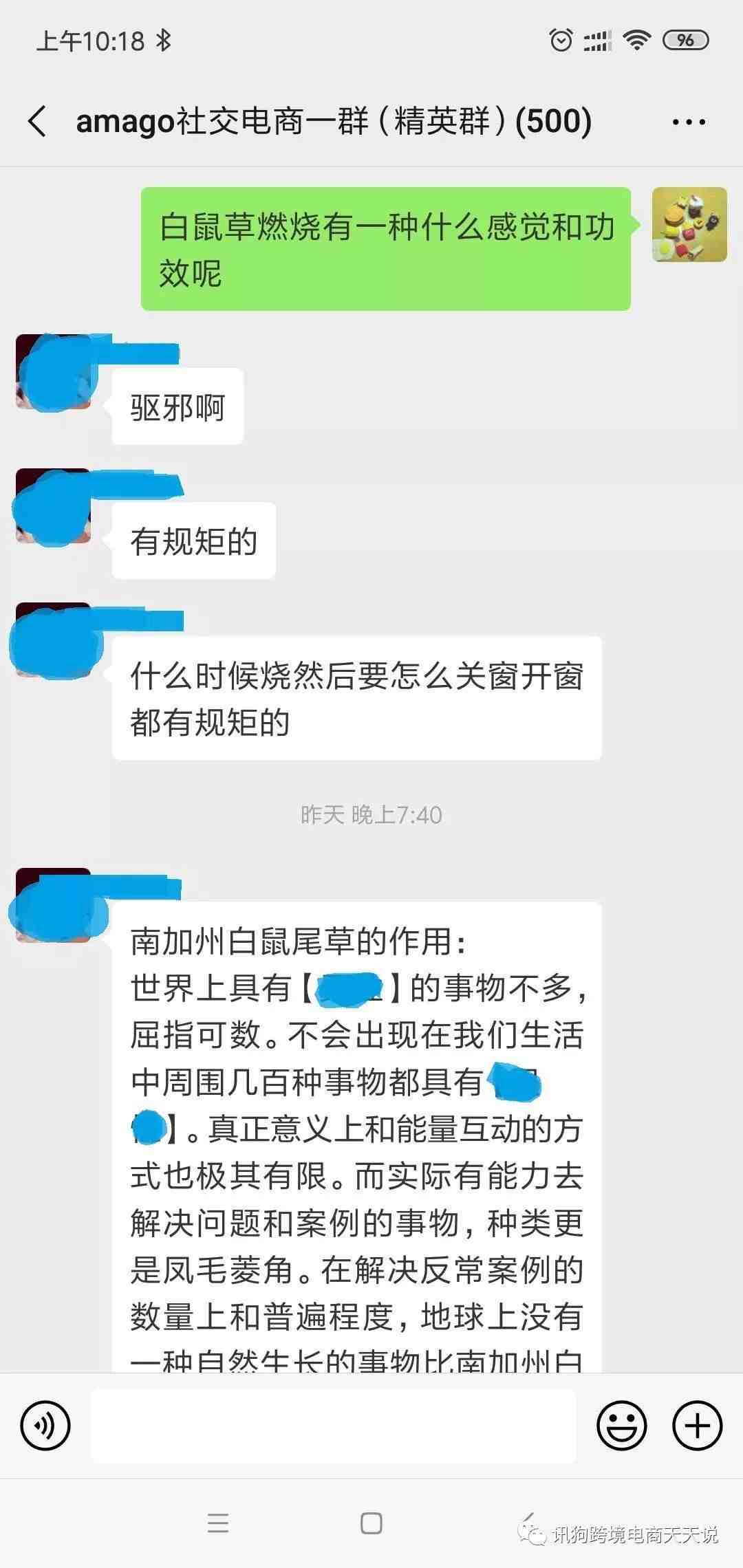Viewport: 743px width, 1568px height.
Task: Switch to voice message input
Action: point(45,1426)
